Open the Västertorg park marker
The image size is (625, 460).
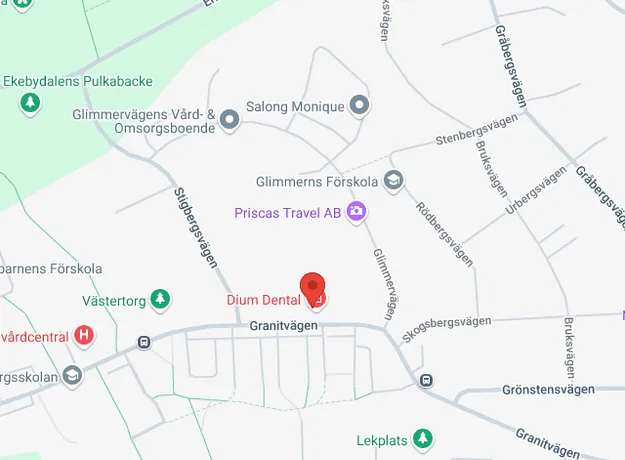tap(160, 299)
